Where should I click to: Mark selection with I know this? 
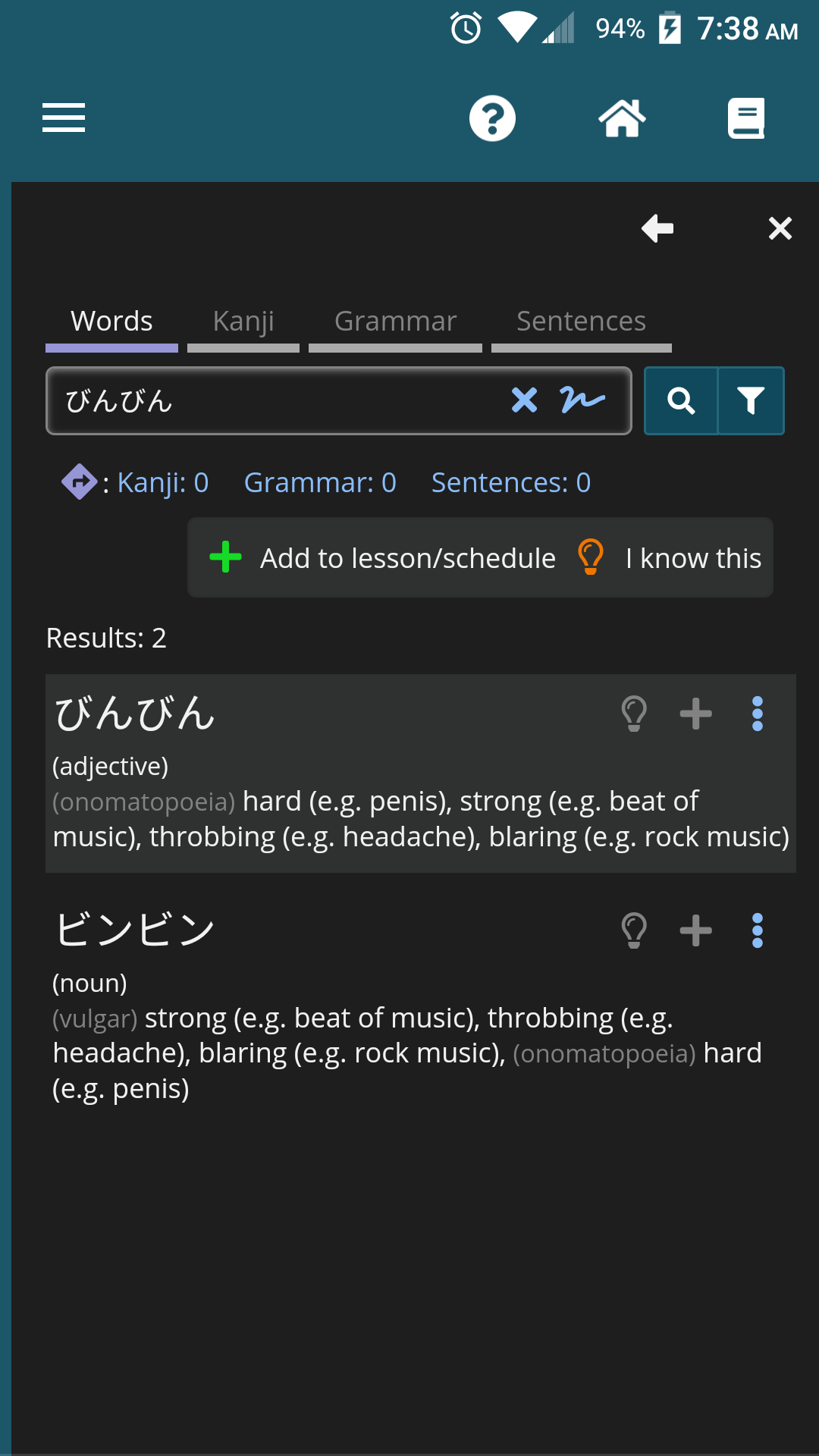tap(669, 558)
